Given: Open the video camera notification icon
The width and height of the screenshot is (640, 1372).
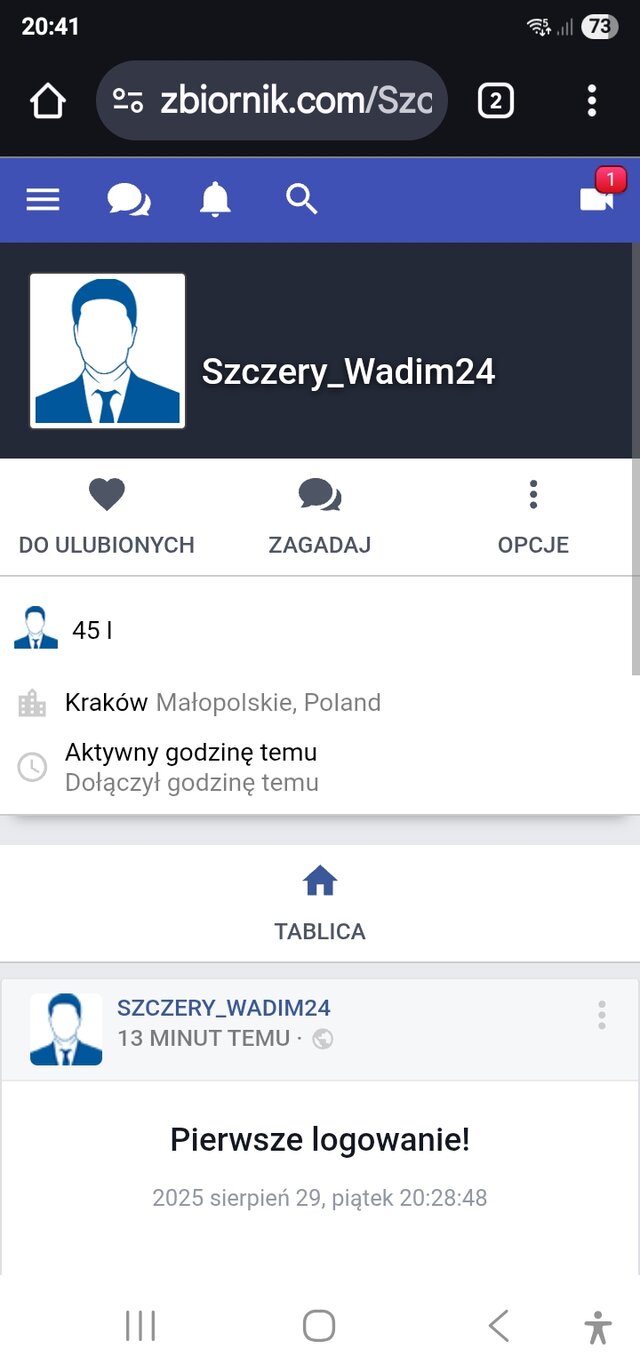Looking at the screenshot, I should click(x=597, y=198).
